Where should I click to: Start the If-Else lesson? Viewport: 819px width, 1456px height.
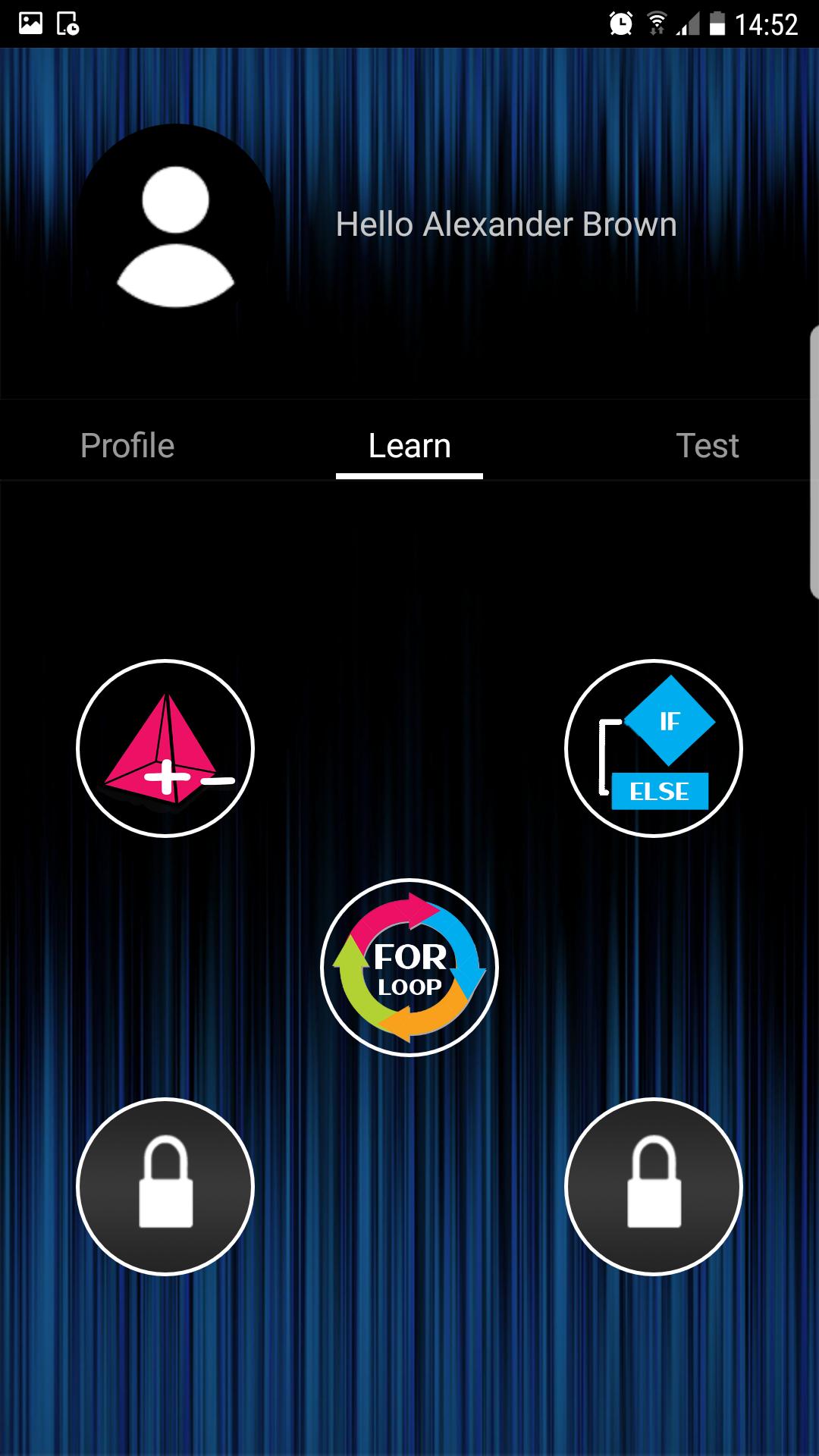coord(654,748)
